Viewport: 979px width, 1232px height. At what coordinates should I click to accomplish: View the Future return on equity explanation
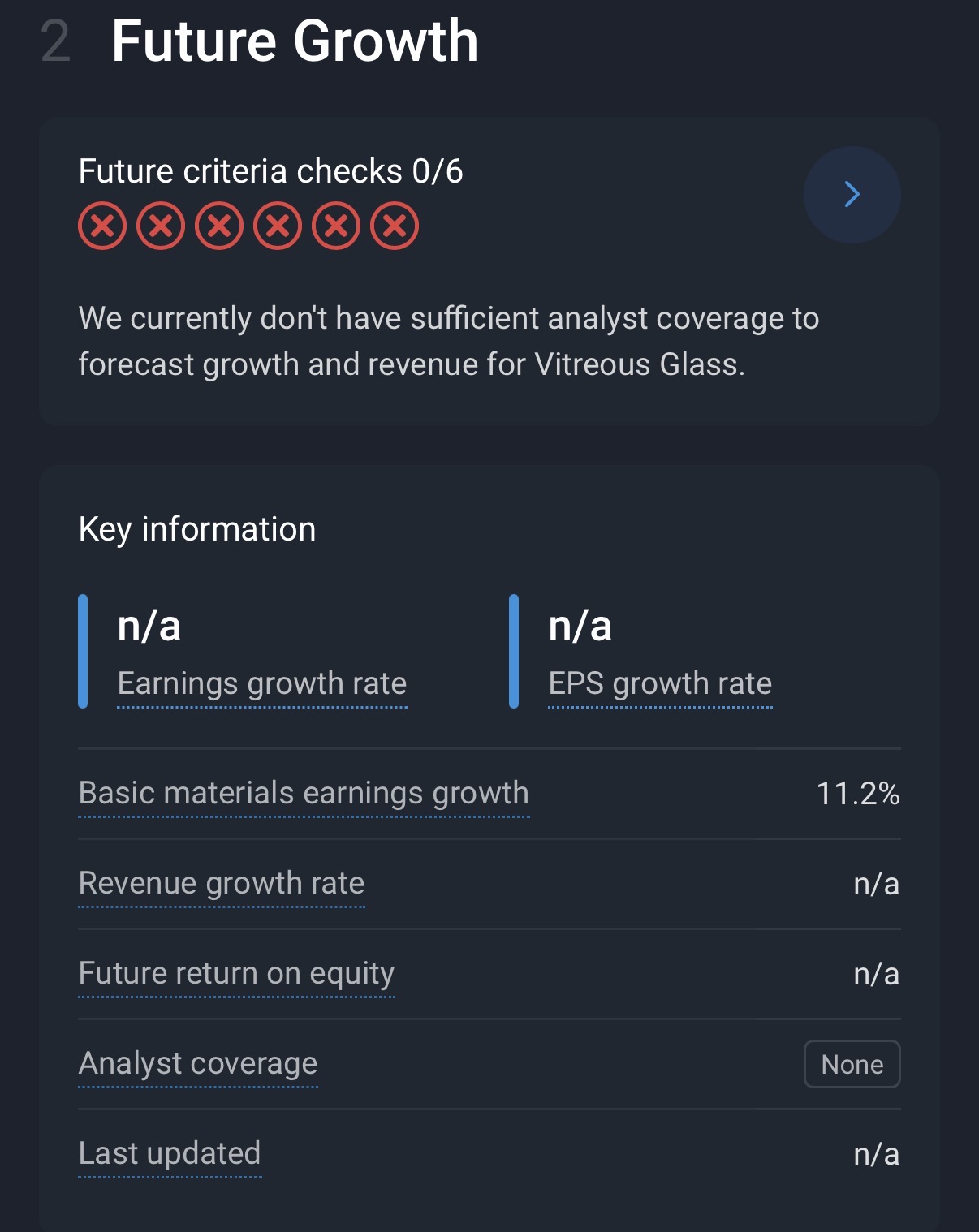tap(236, 974)
